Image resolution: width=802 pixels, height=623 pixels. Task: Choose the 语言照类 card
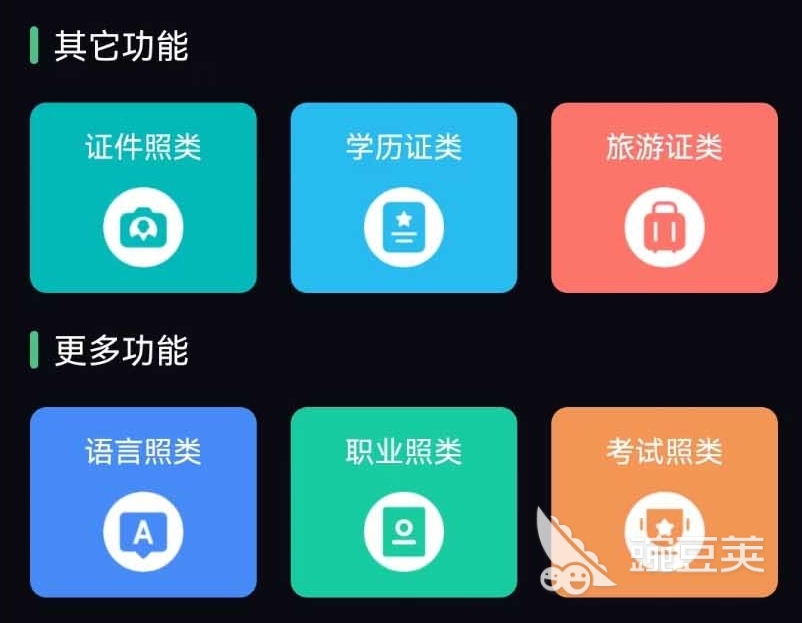[x=143, y=502]
